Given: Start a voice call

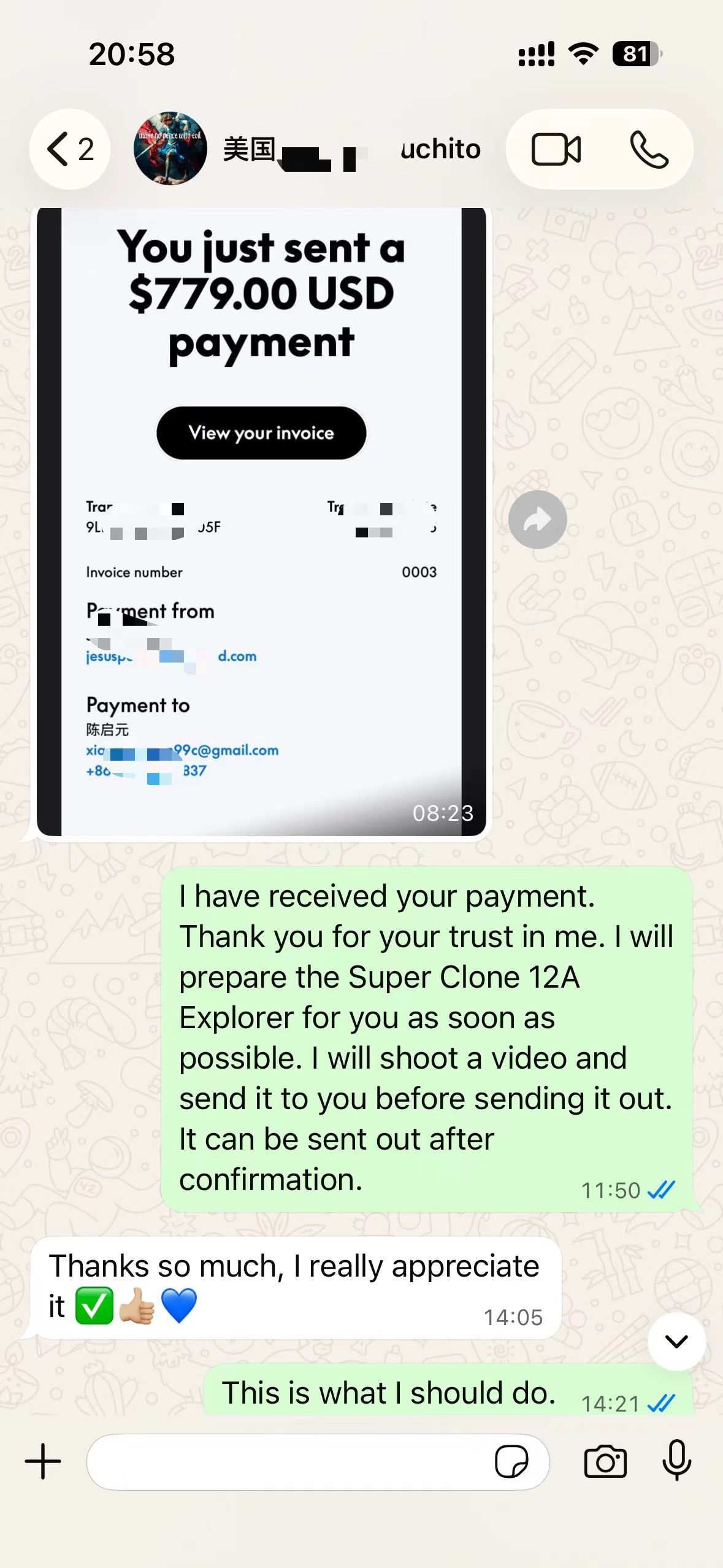Looking at the screenshot, I should click(x=649, y=149).
